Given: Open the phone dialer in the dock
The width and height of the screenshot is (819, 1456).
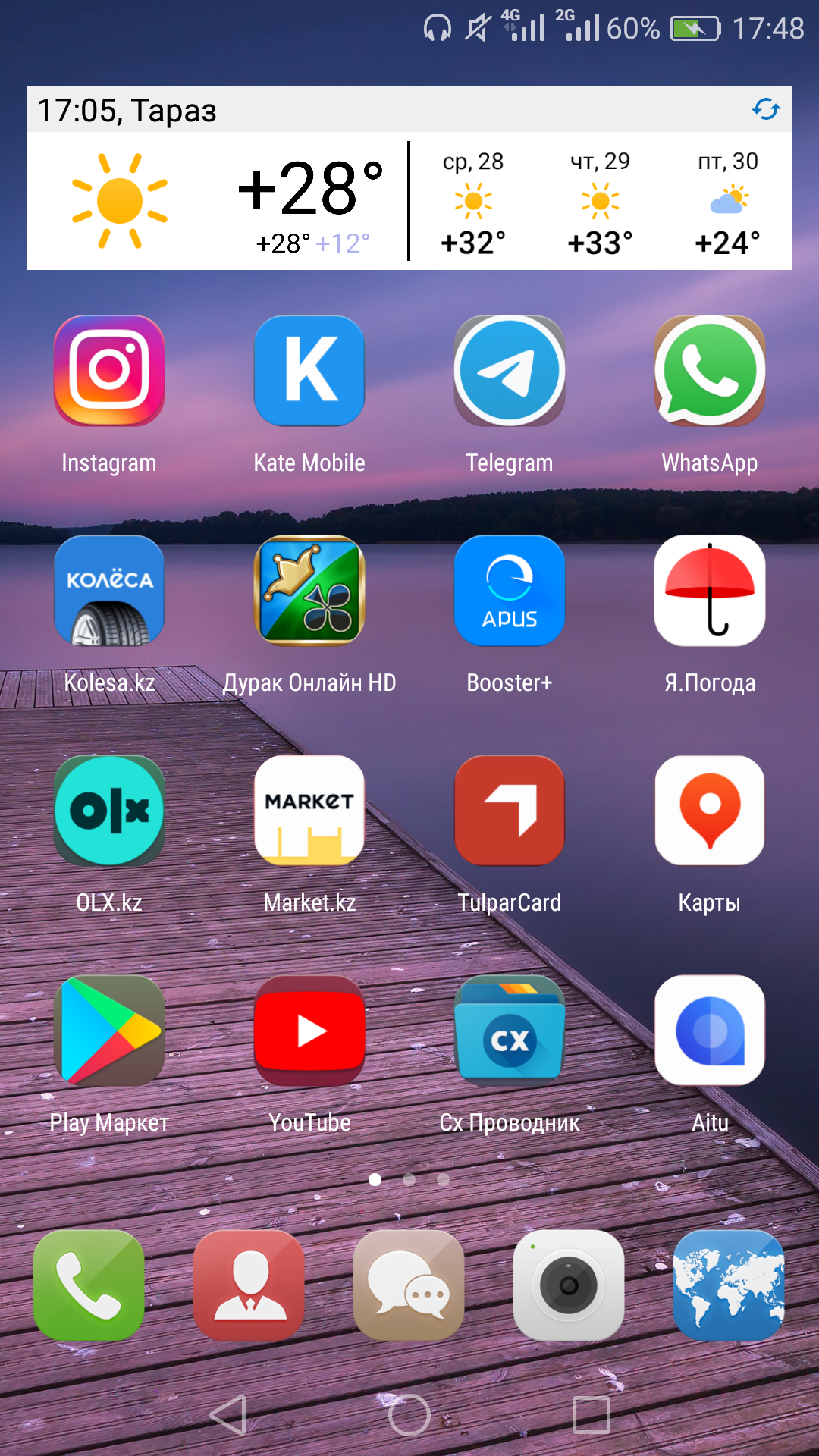Looking at the screenshot, I should [x=89, y=1285].
